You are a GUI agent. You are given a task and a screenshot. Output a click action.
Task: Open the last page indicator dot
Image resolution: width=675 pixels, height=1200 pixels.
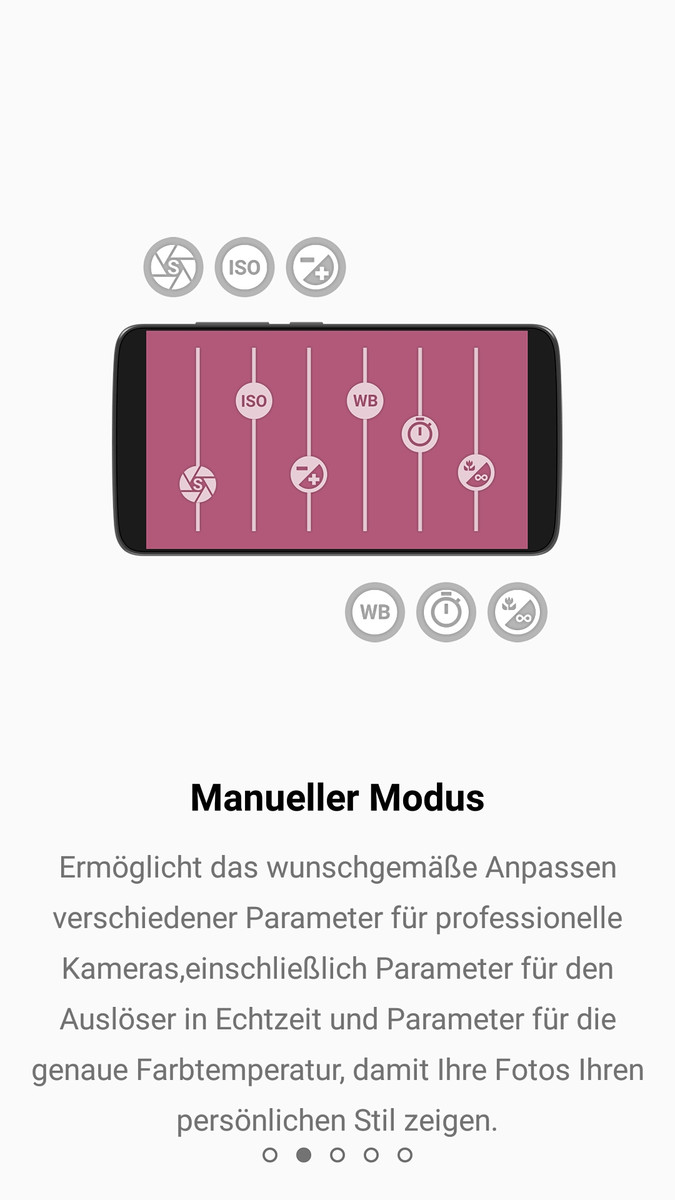pyautogui.click(x=405, y=1155)
